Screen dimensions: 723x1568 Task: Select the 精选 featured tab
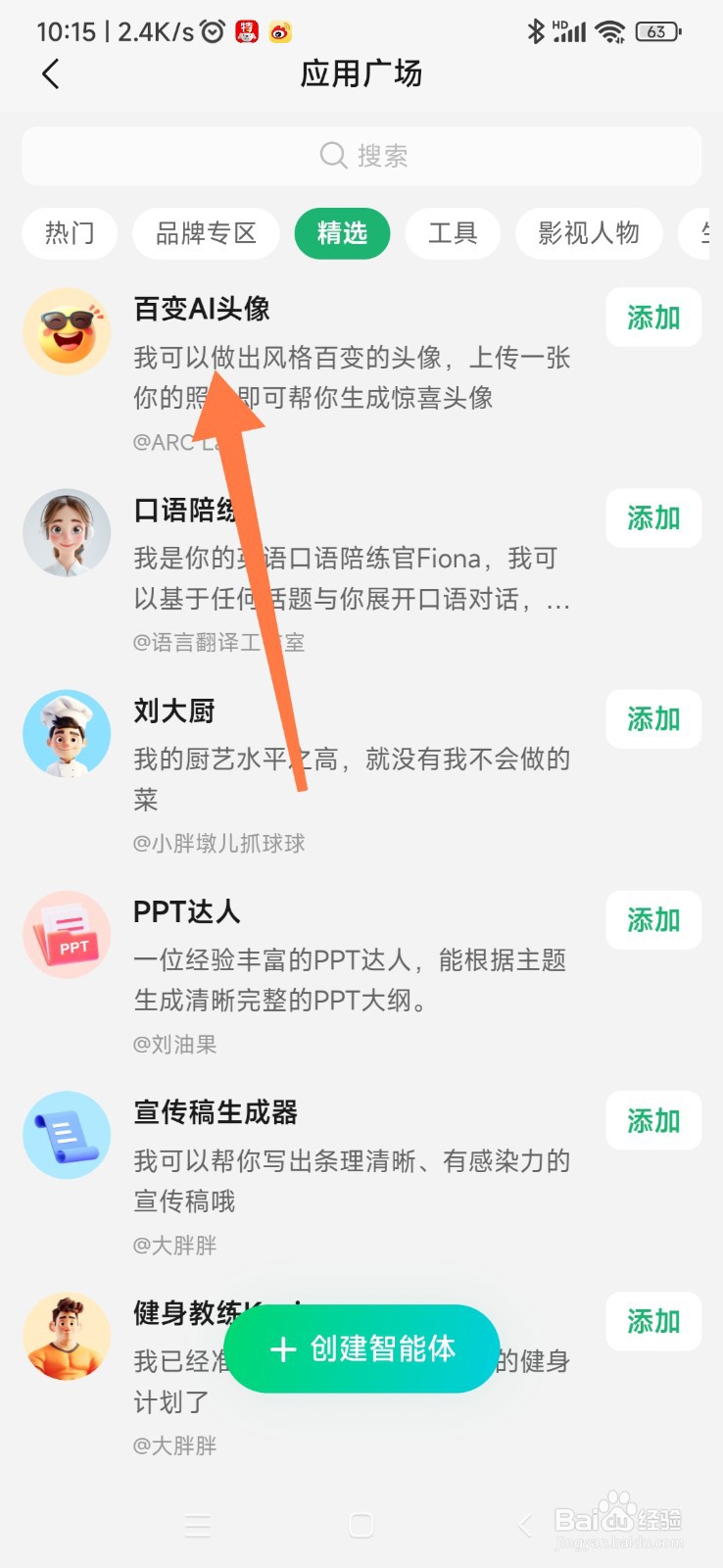[x=343, y=233]
